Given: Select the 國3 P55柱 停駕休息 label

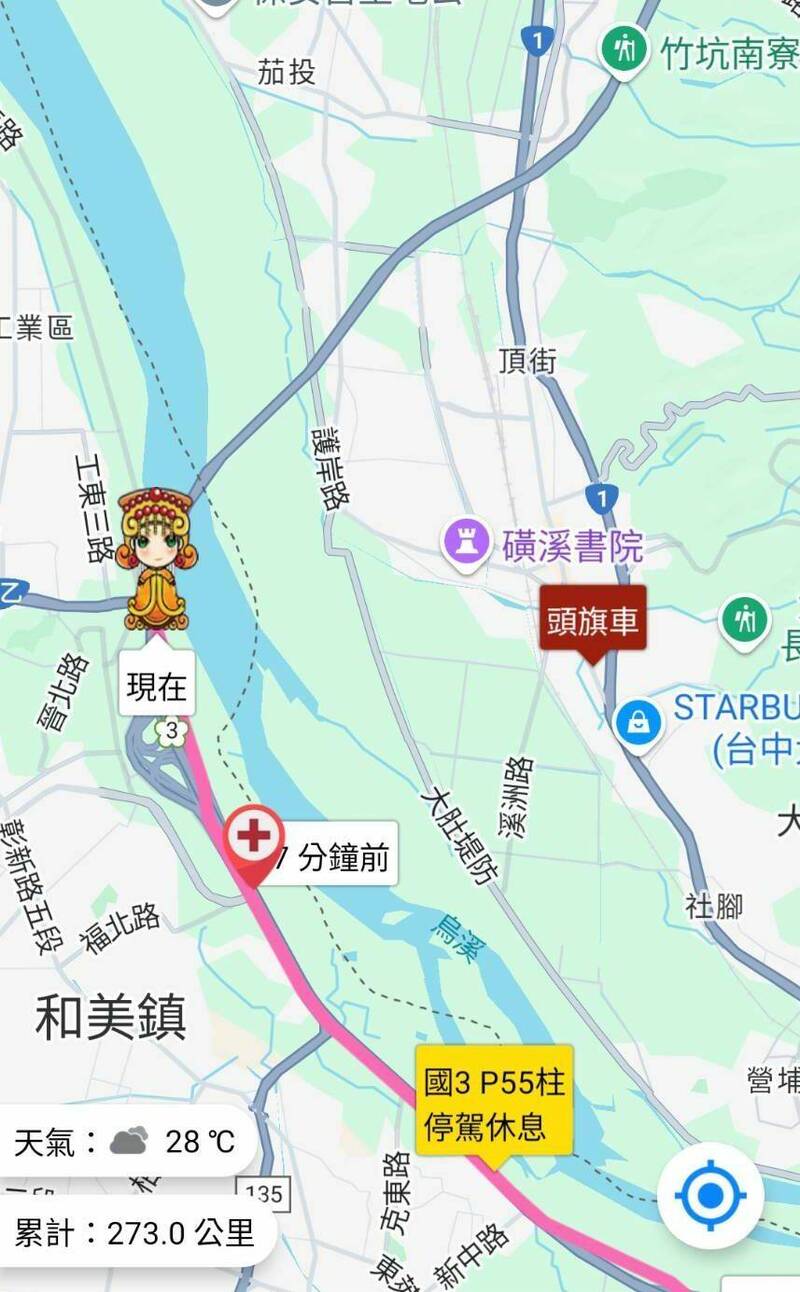Looking at the screenshot, I should 494,1106.
